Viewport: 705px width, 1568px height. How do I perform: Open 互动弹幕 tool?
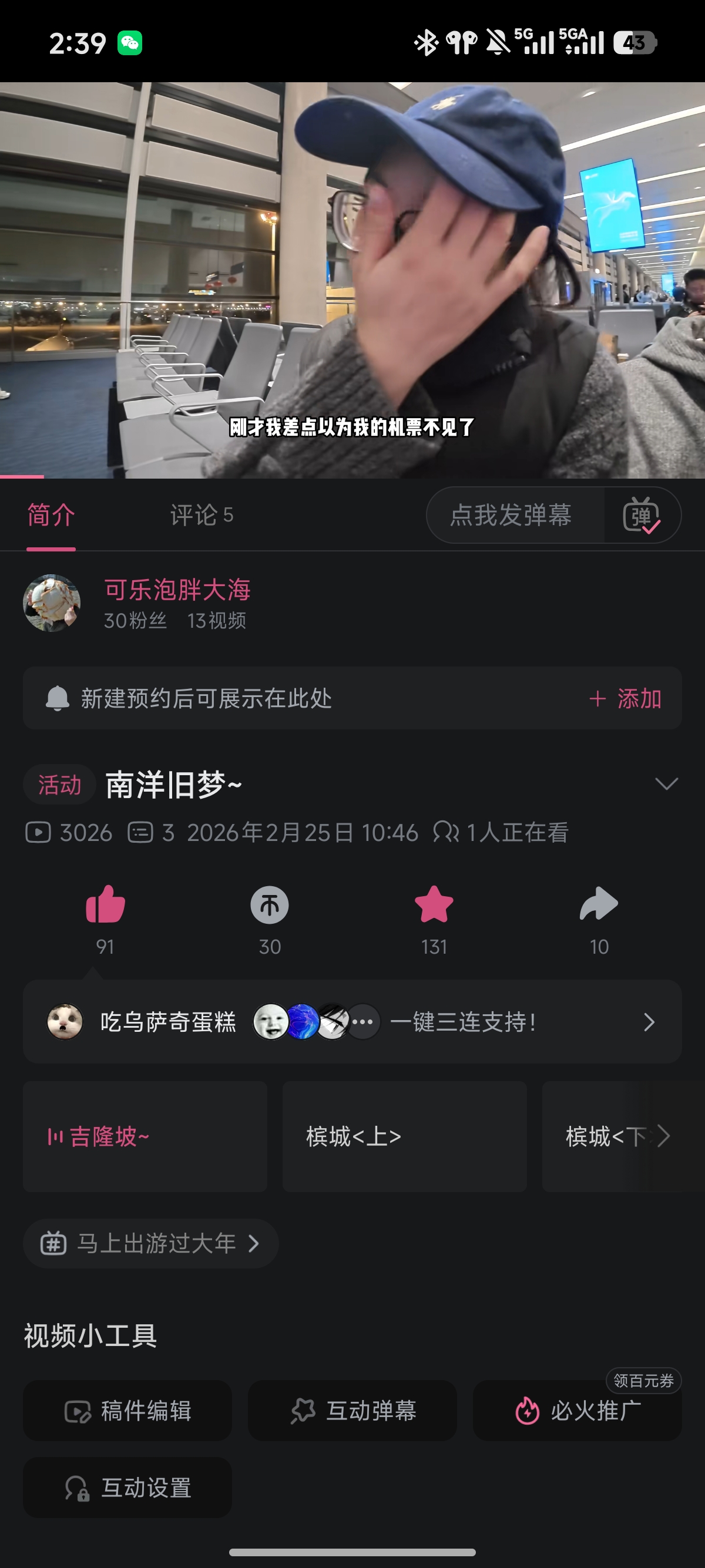[x=352, y=1411]
